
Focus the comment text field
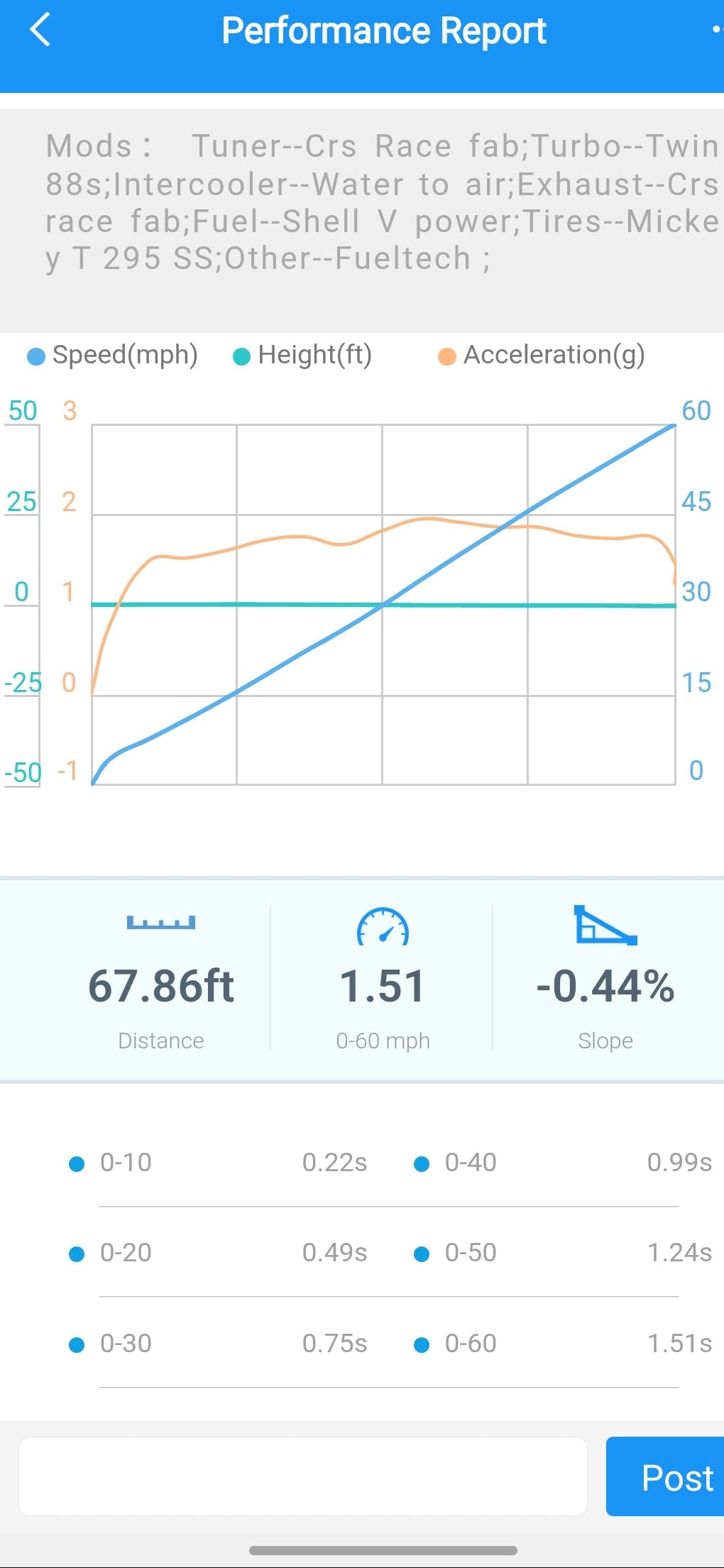pyautogui.click(x=303, y=1476)
